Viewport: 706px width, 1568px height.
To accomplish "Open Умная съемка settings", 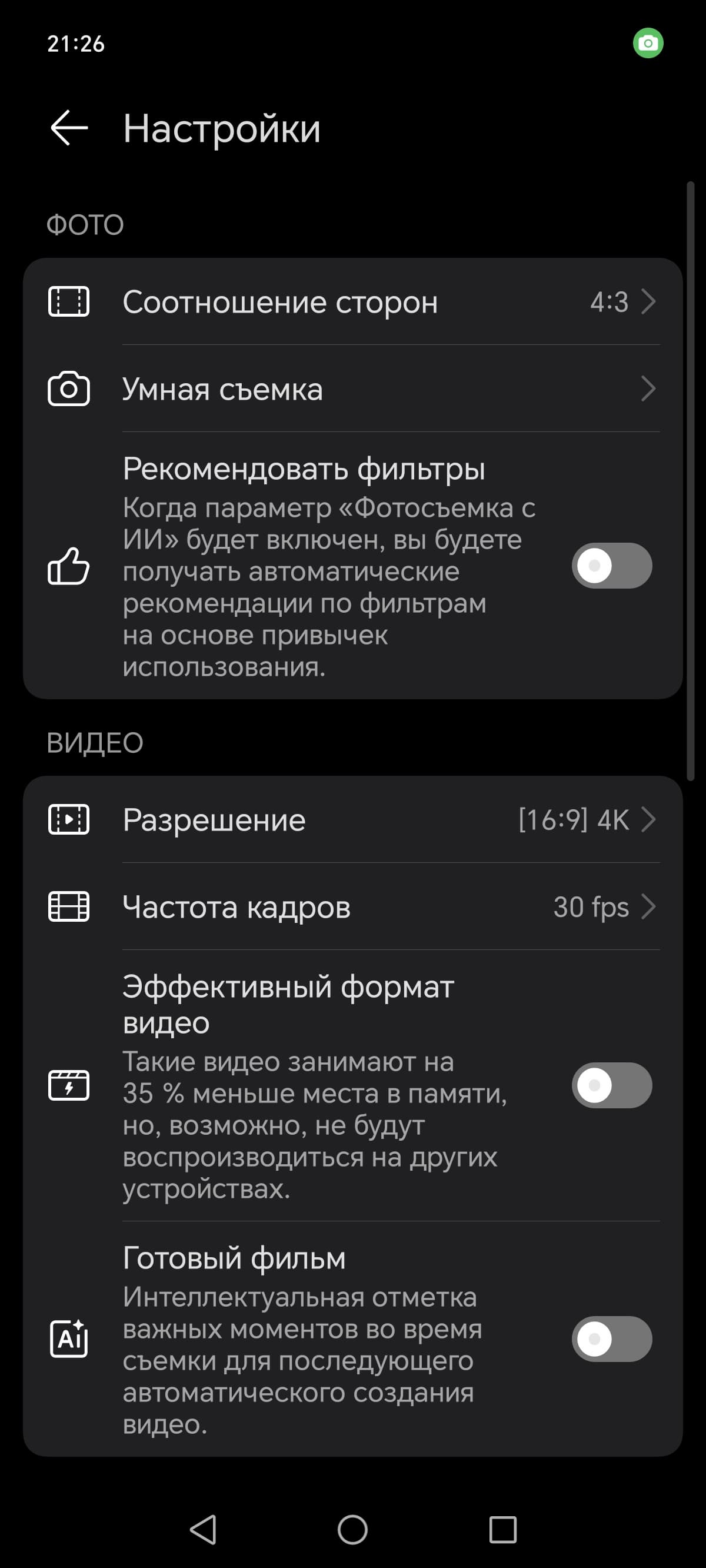I will [353, 389].
